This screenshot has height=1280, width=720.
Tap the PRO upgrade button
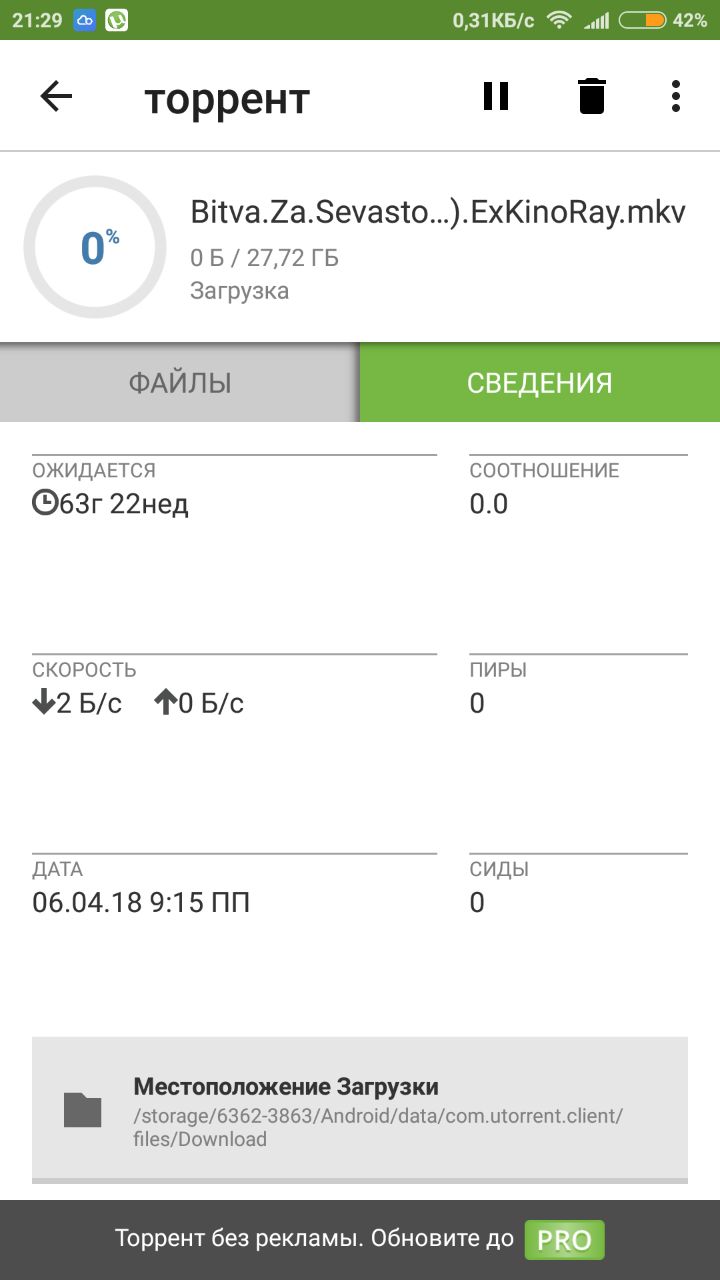[565, 1240]
